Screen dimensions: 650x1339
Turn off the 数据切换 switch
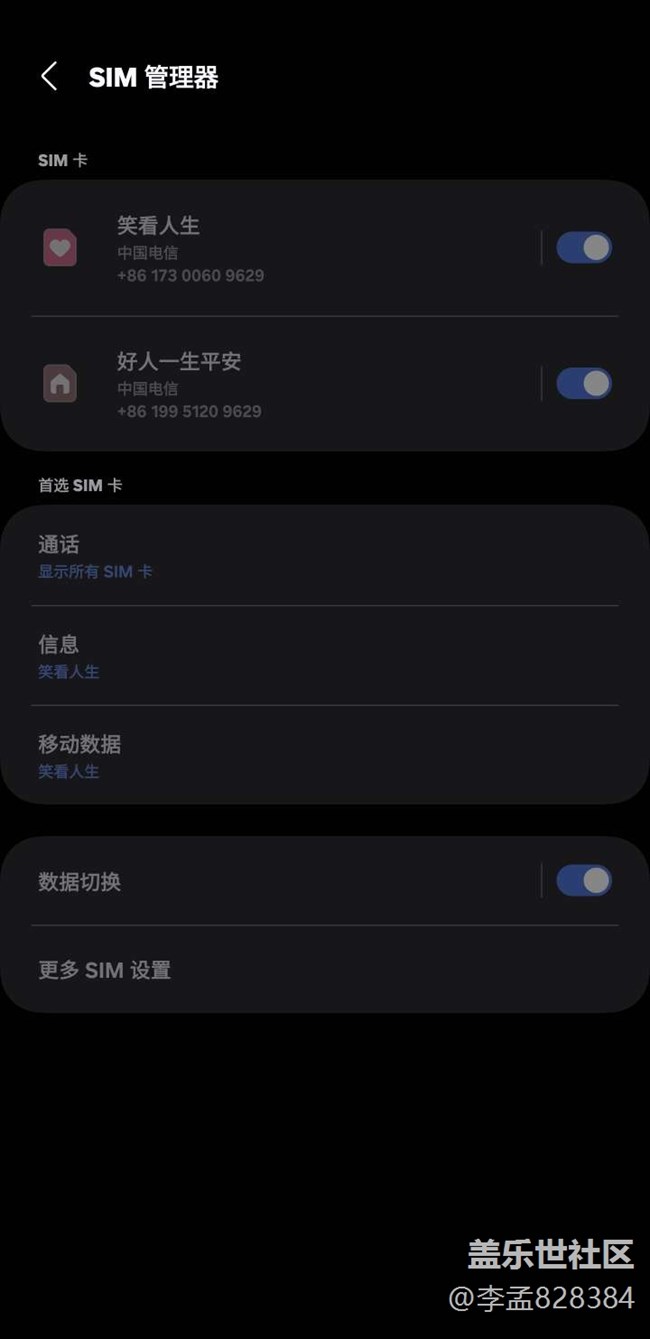pos(584,881)
